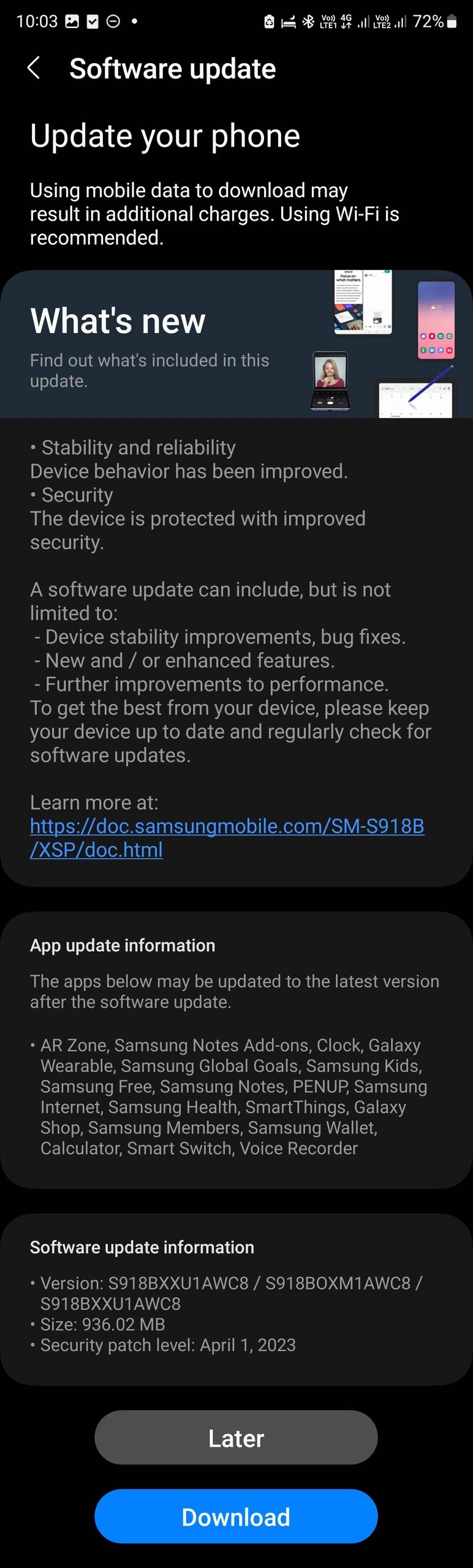This screenshot has width=473, height=1568.
Task: Go back from Software update
Action: pos(34,68)
